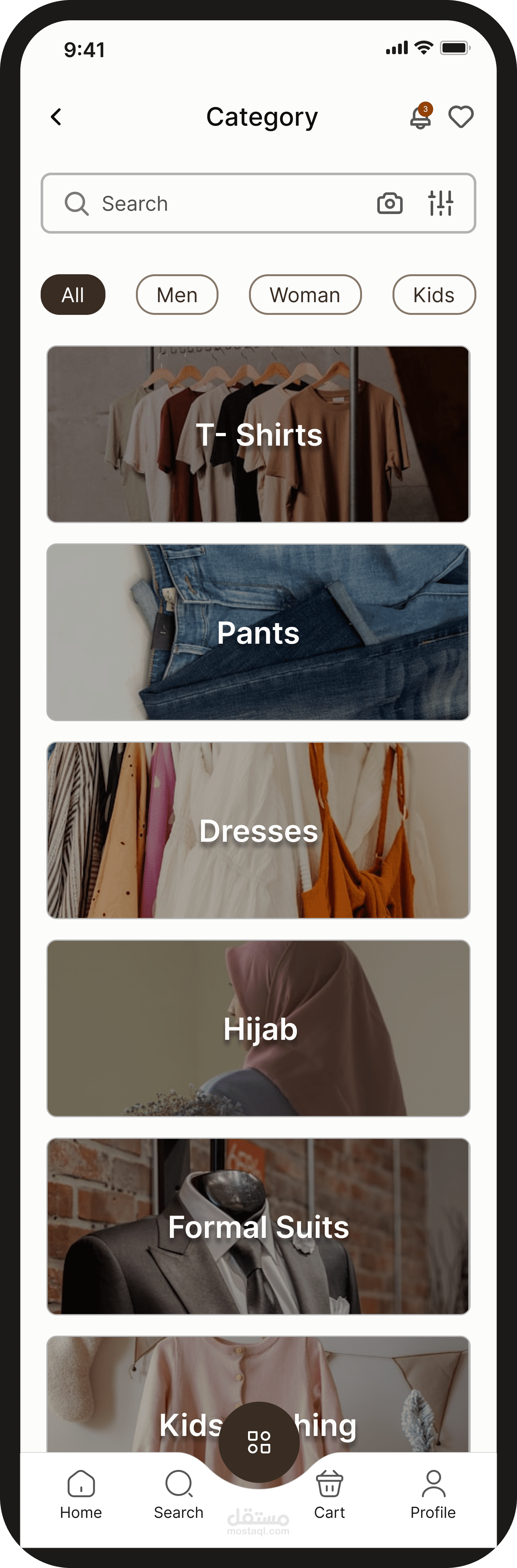This screenshot has height=1568, width=517.
Task: Open the T-Shirts category card
Action: 258,434
